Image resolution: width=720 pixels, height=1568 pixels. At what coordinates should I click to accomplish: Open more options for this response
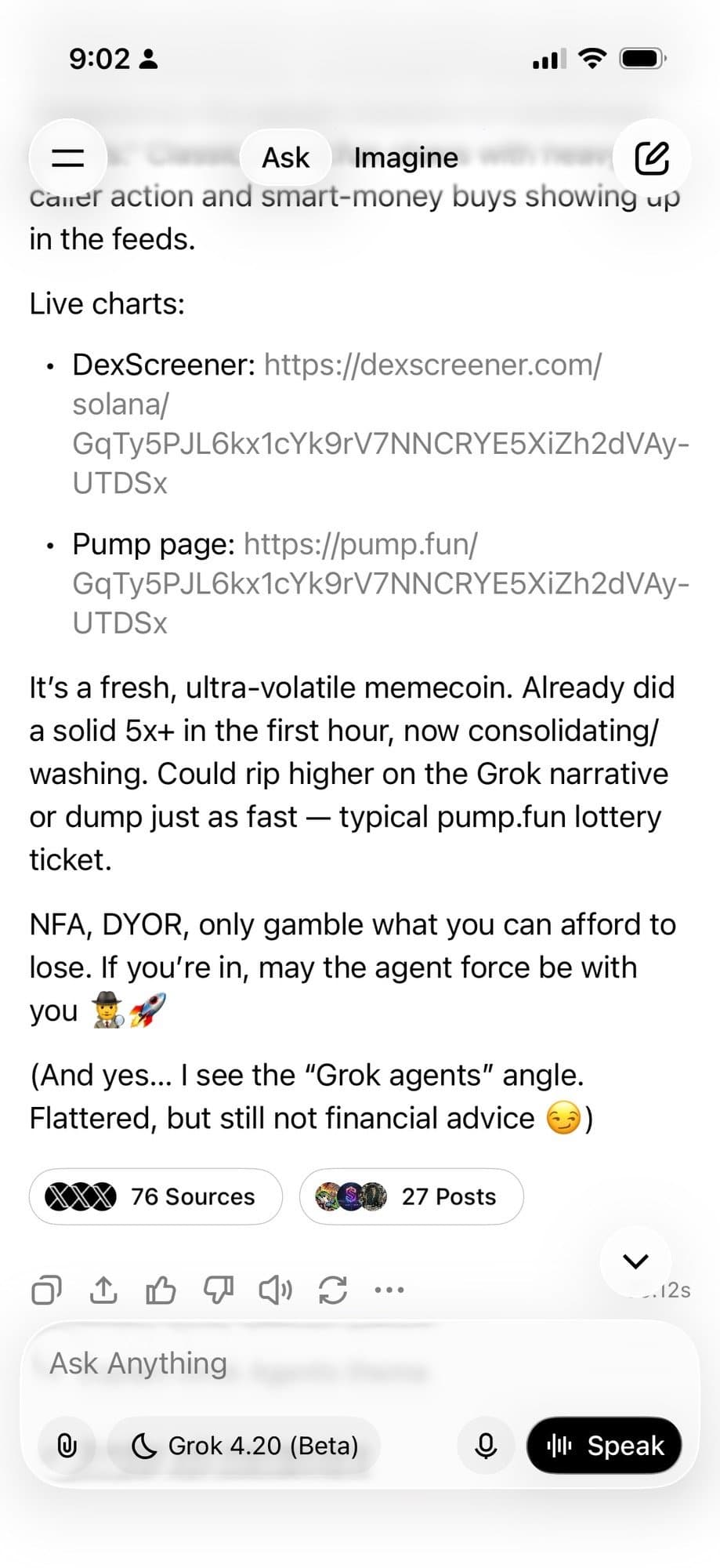pyautogui.click(x=389, y=1290)
